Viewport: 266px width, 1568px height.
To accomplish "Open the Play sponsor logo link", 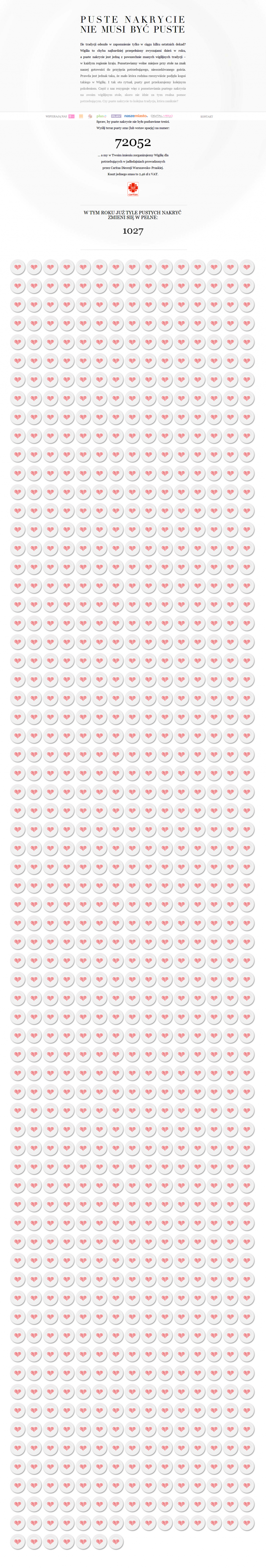I will (116, 116).
